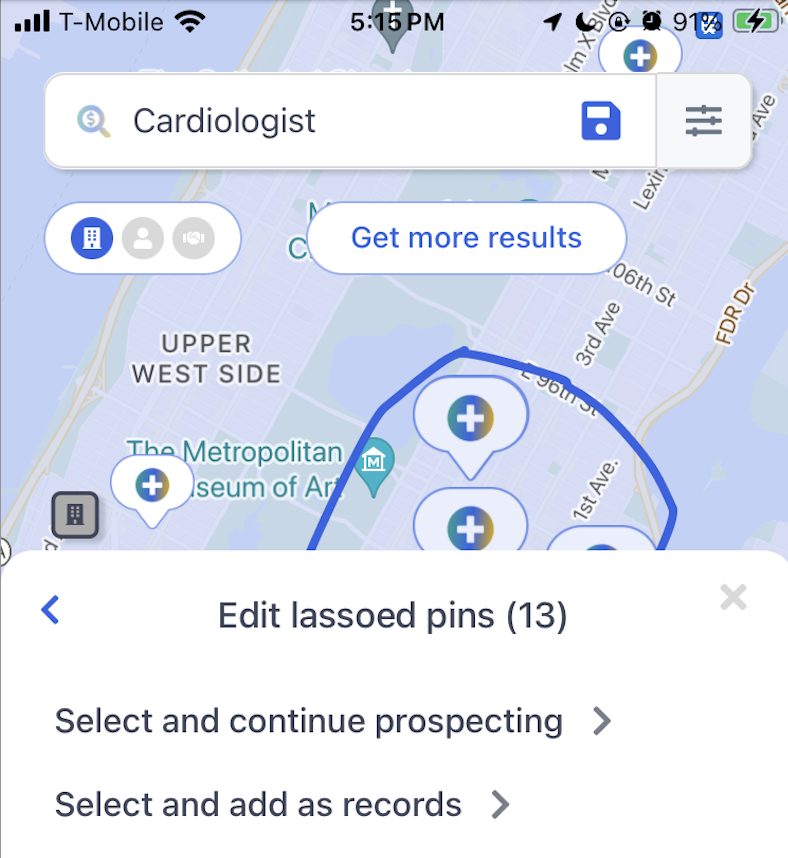Select the person/contact filter icon
The image size is (788, 858).
click(x=142, y=238)
